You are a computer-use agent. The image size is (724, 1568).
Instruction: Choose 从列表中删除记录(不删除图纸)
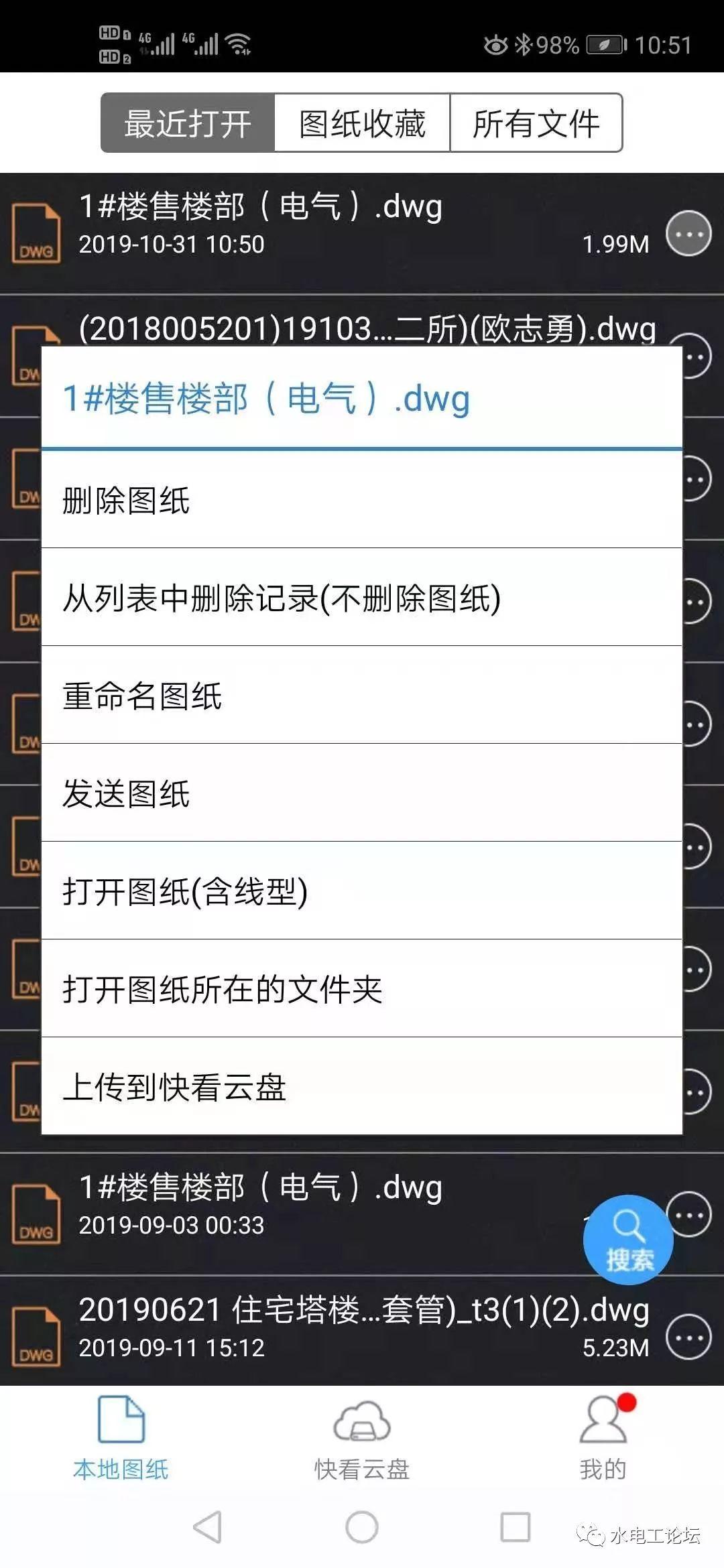362,598
